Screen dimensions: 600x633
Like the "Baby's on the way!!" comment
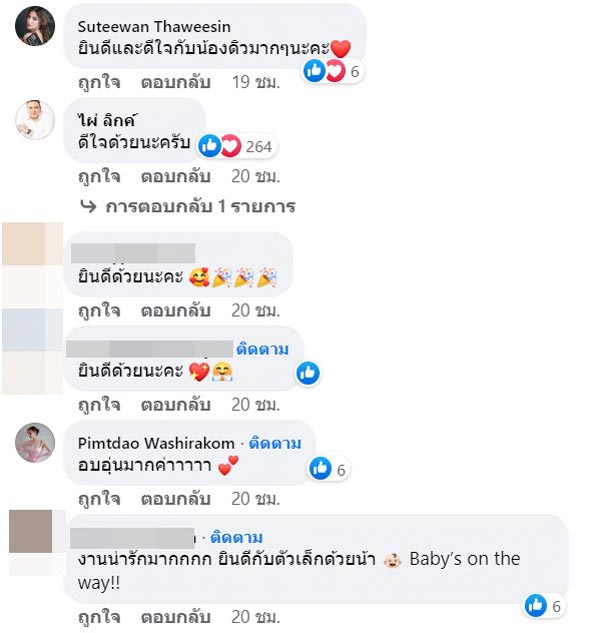pyautogui.click(x=99, y=617)
